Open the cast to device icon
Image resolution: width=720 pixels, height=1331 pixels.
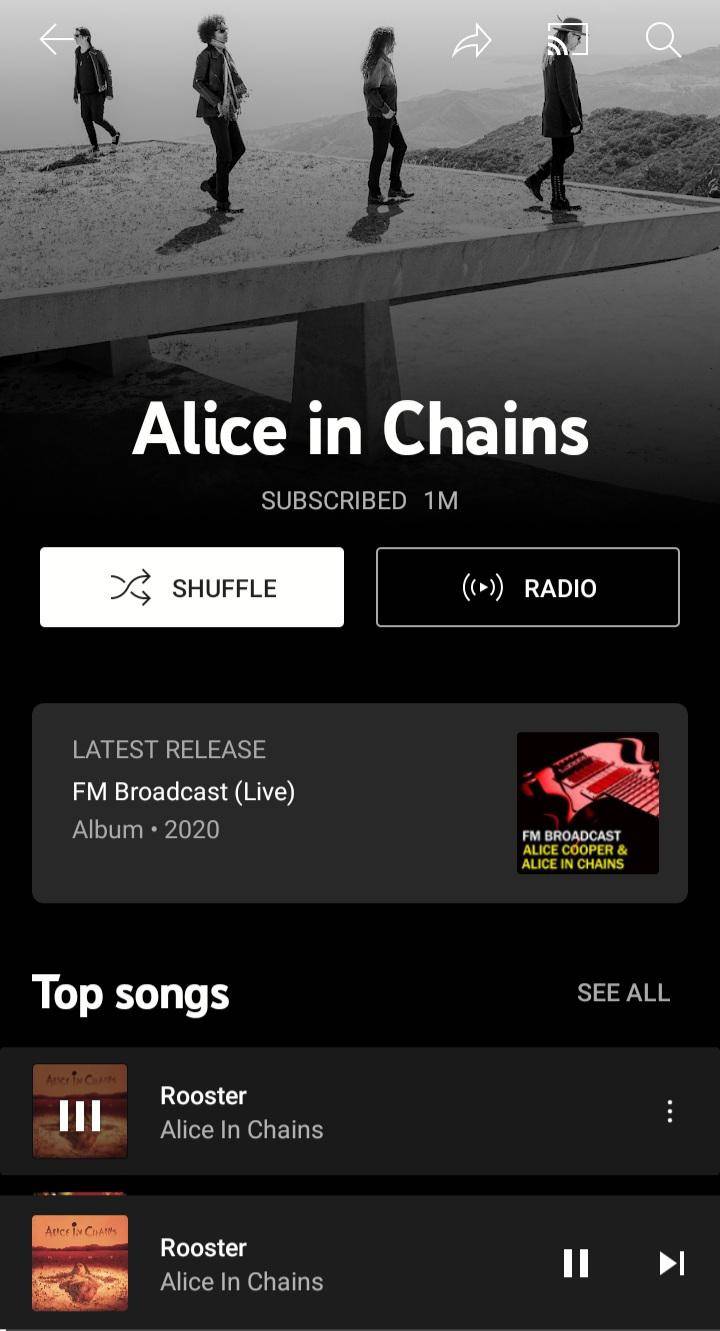(567, 40)
